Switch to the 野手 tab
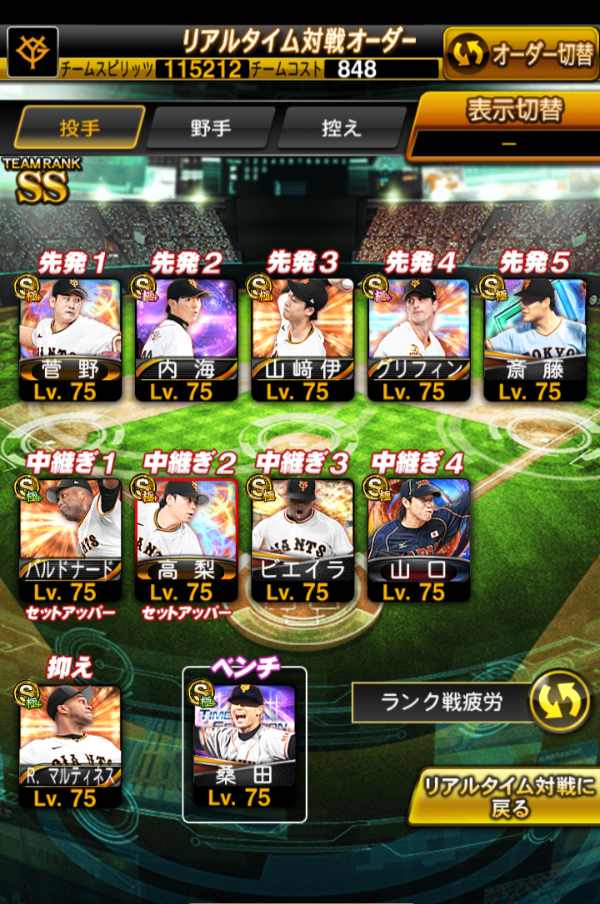 (210, 129)
